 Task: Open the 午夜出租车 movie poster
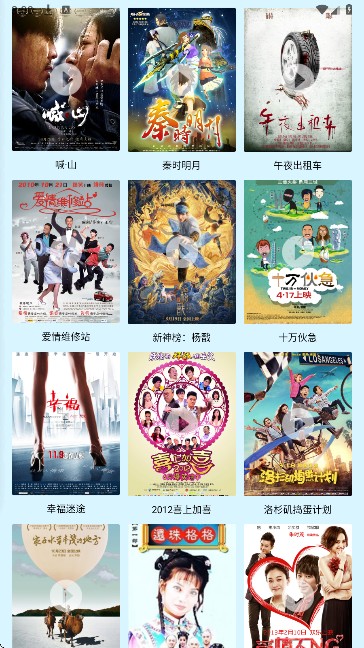coord(298,79)
